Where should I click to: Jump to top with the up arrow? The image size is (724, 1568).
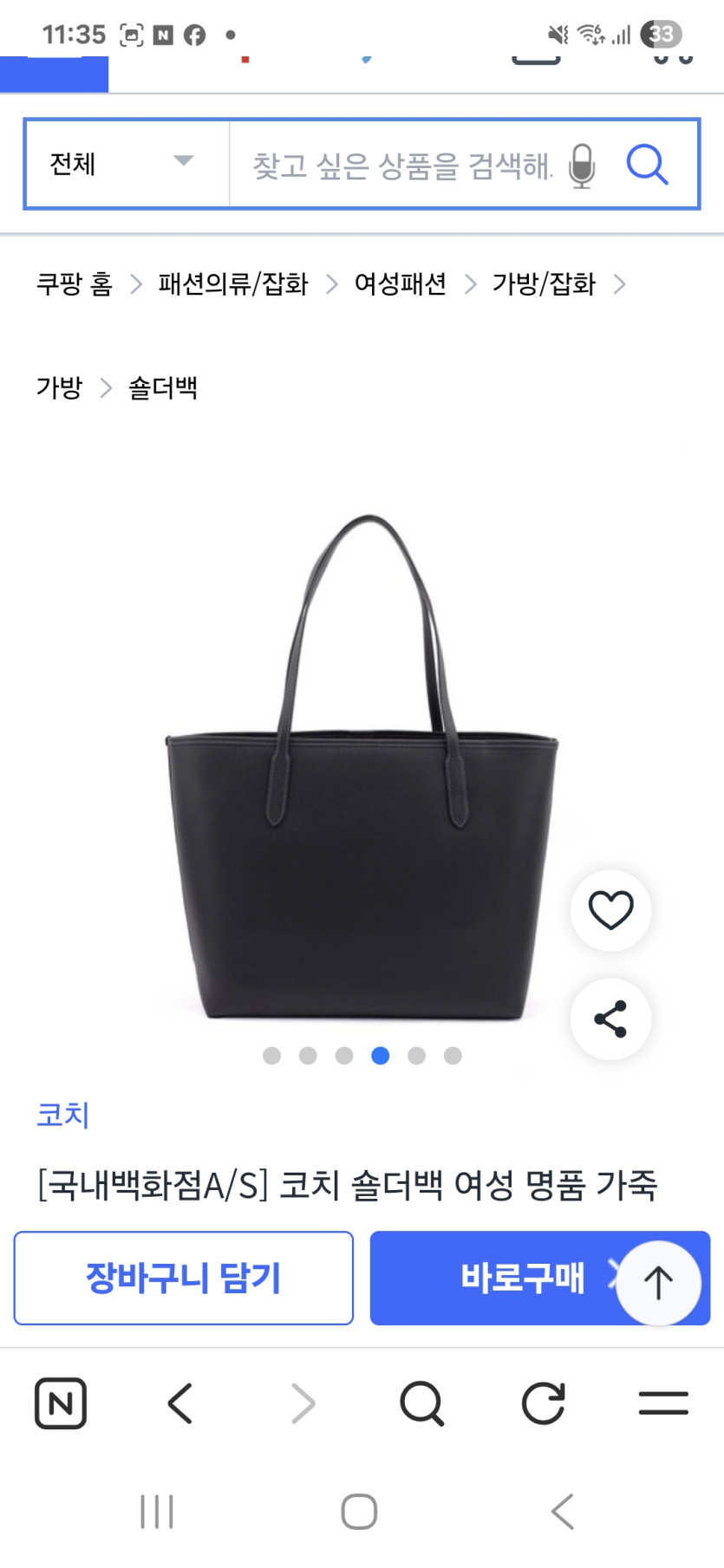[x=658, y=1282]
